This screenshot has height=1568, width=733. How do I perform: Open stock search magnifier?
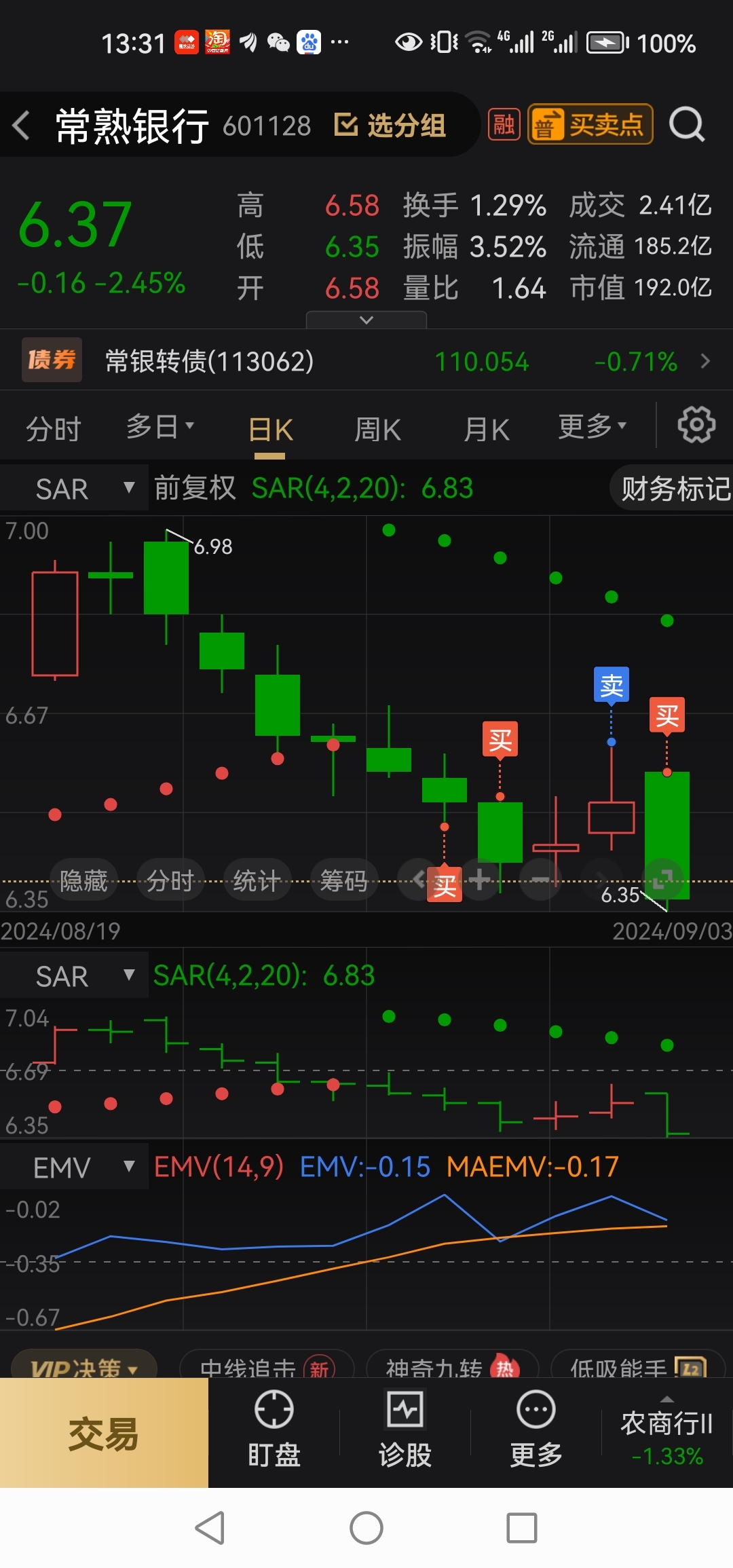pos(687,125)
